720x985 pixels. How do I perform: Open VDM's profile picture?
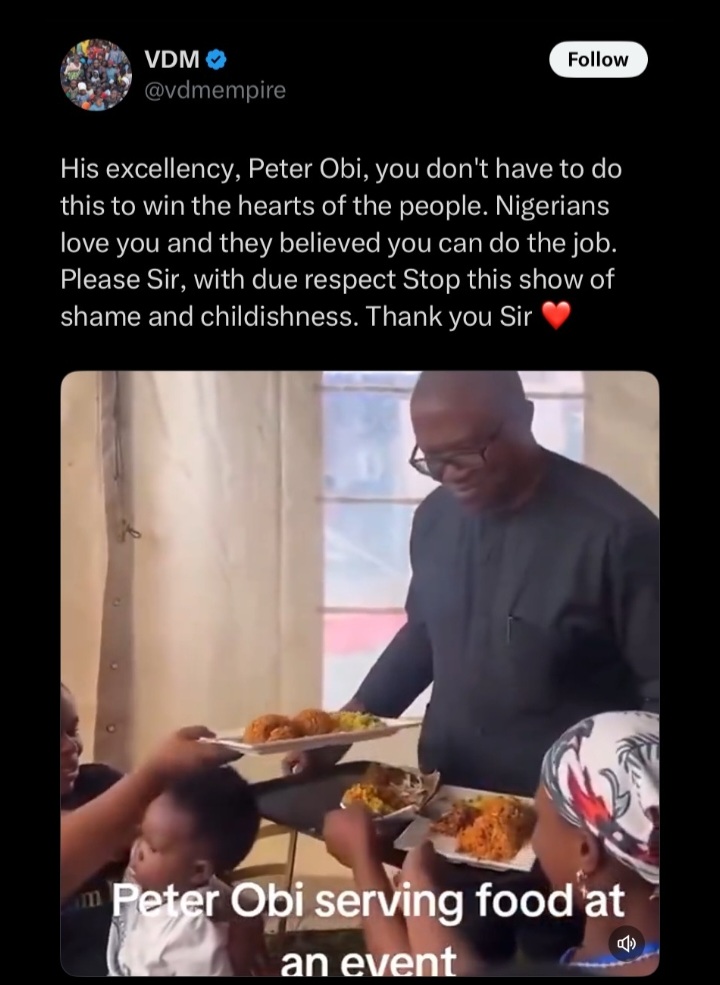pyautogui.click(x=96, y=75)
